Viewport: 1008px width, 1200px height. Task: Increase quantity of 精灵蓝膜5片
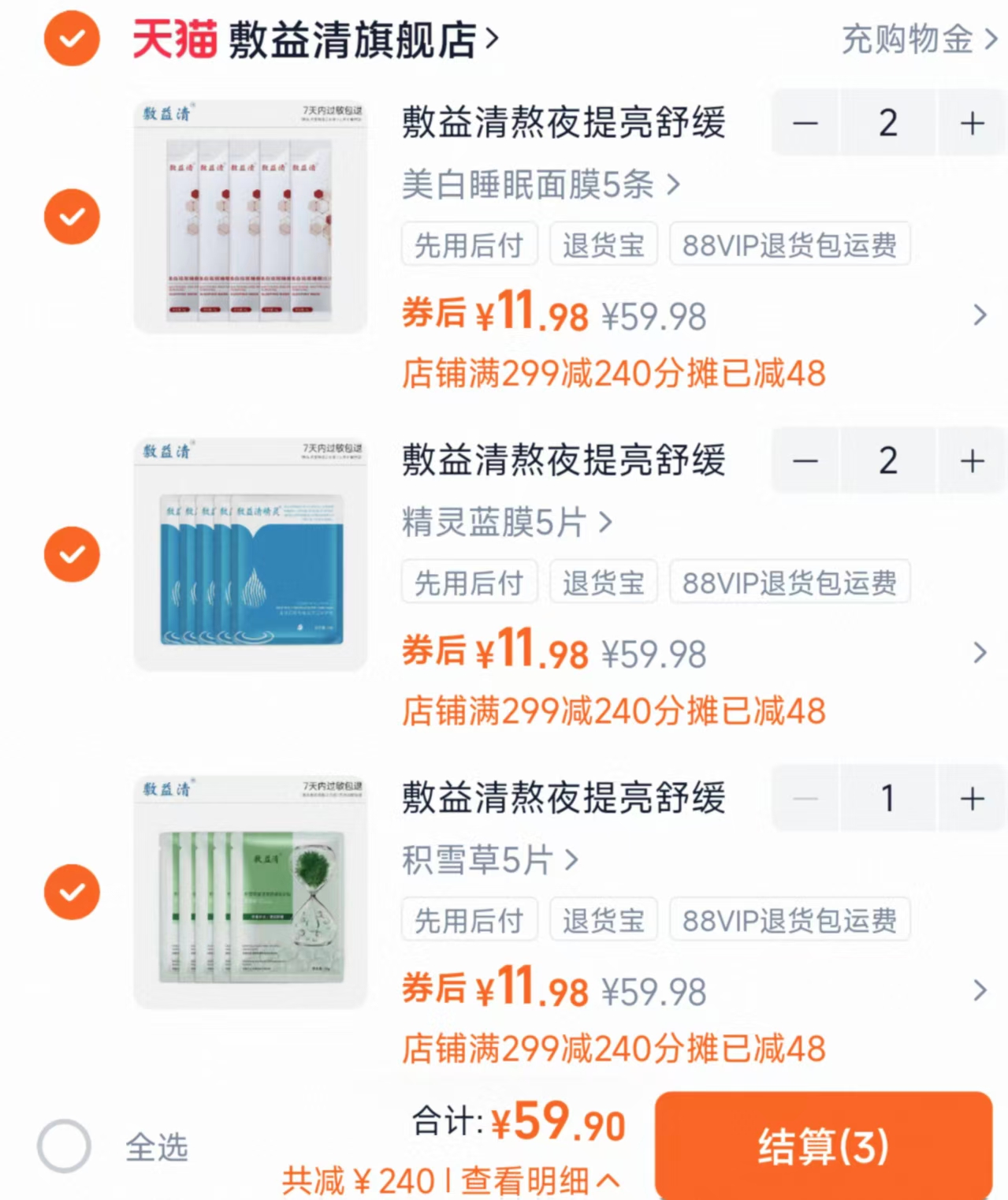972,460
